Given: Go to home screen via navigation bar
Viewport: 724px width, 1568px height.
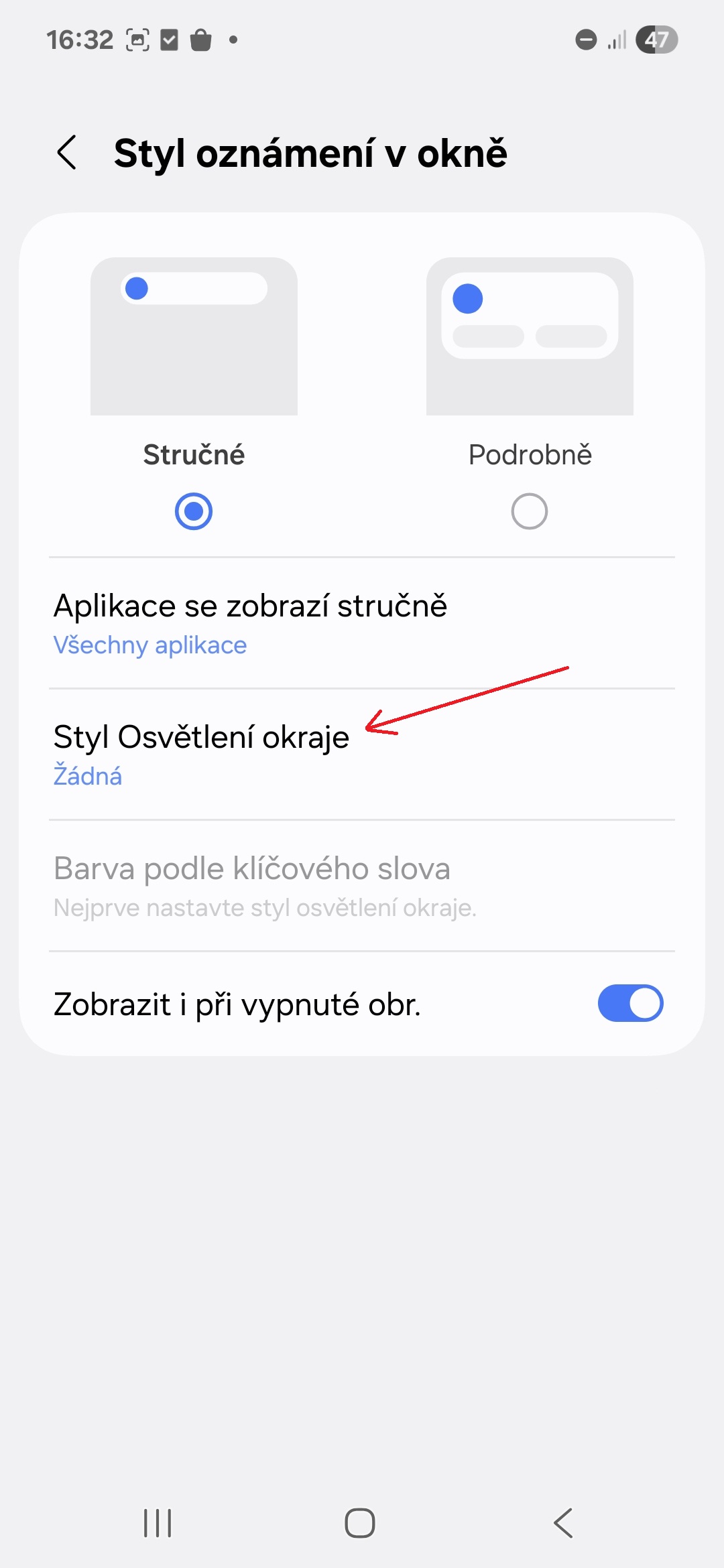Looking at the screenshot, I should tap(360, 1523).
